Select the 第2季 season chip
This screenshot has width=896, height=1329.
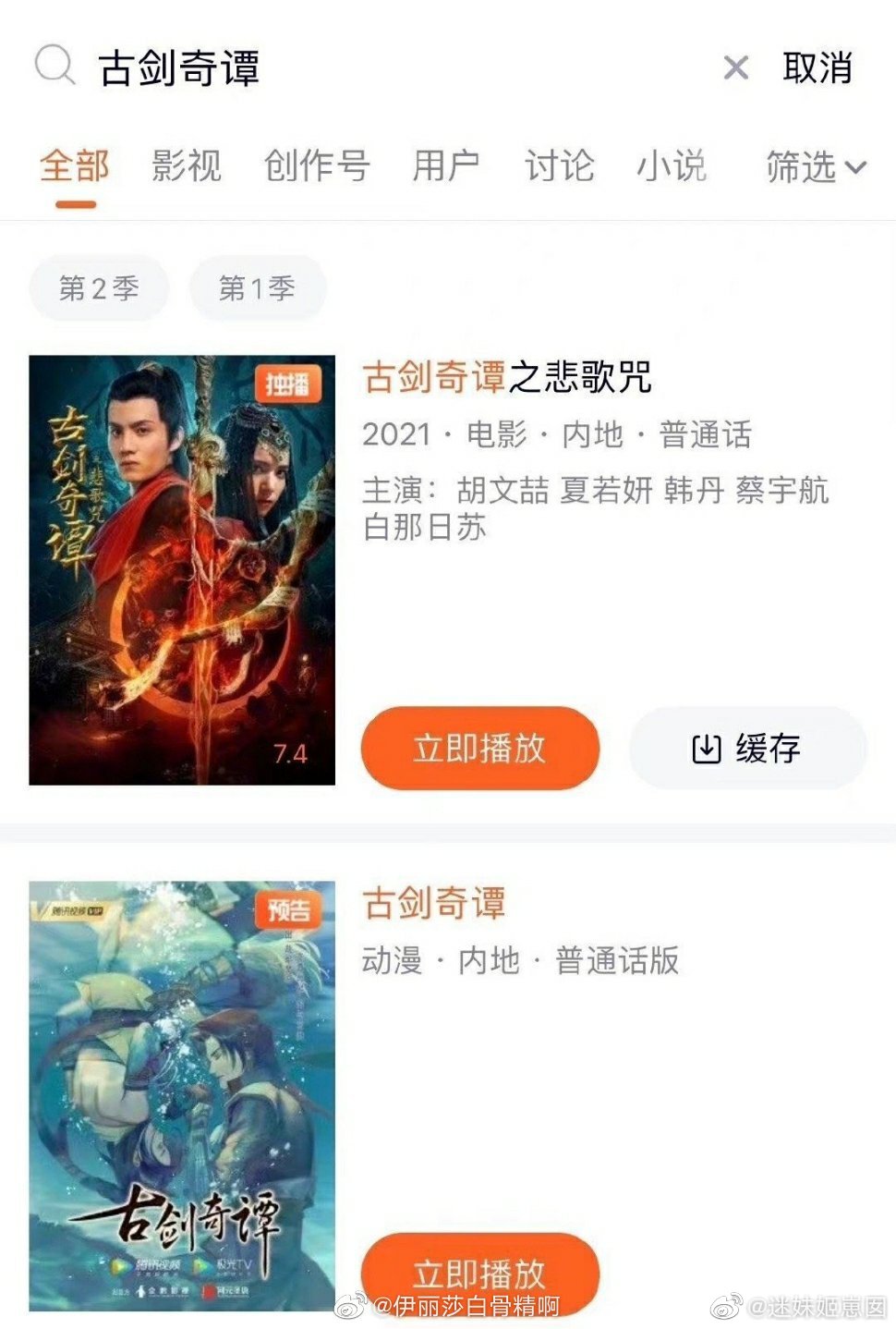pos(98,288)
